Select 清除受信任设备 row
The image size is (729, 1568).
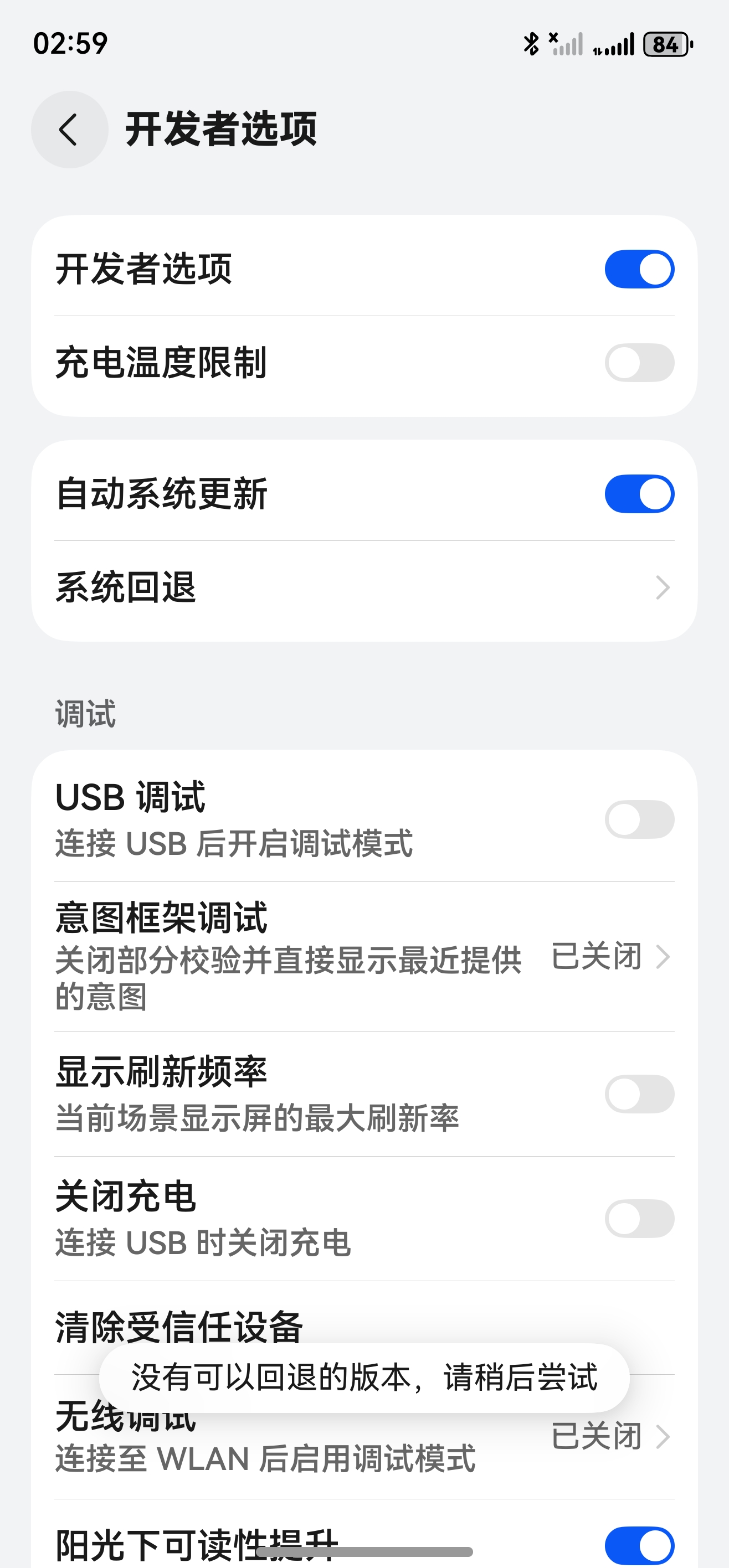[x=364, y=1328]
